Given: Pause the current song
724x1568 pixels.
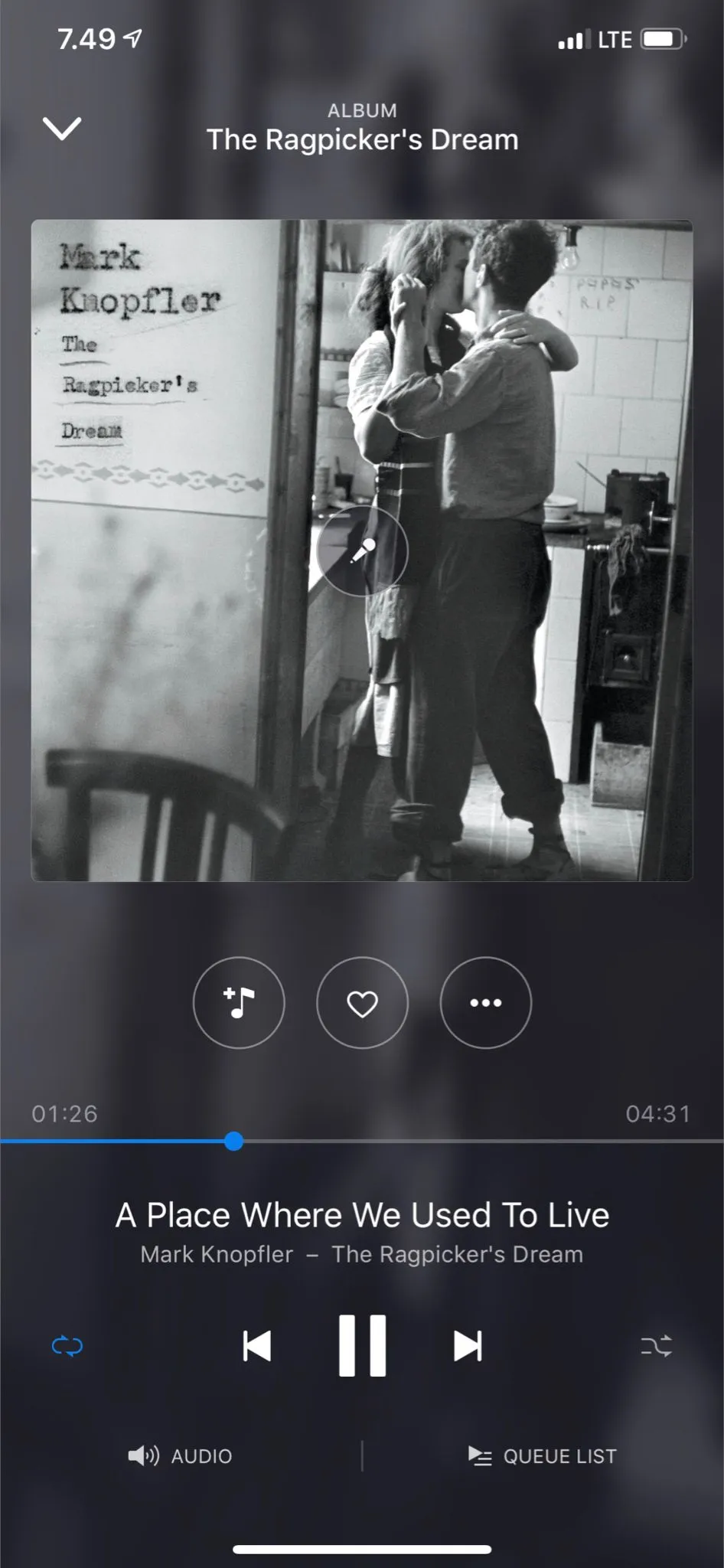Looking at the screenshot, I should tap(362, 1346).
